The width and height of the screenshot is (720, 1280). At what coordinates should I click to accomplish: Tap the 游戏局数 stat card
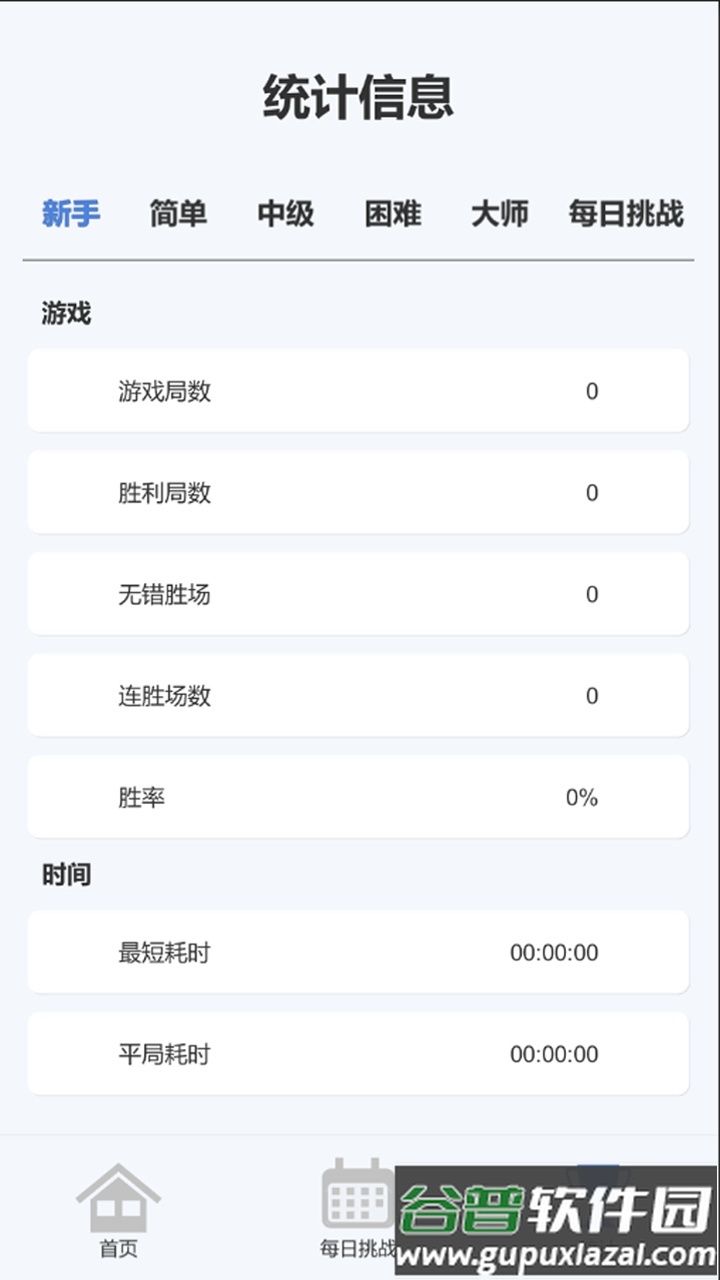358,391
